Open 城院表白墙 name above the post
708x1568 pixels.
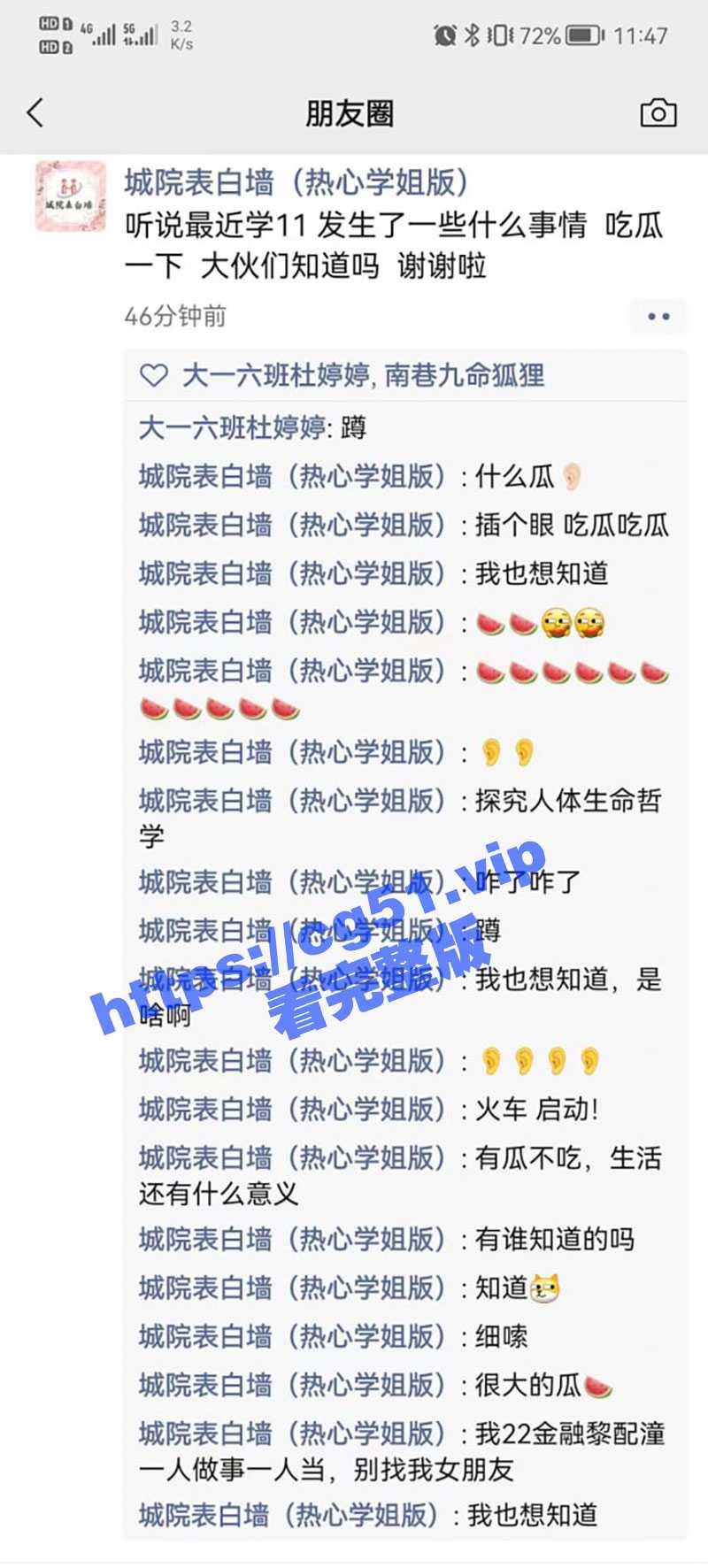[x=296, y=182]
